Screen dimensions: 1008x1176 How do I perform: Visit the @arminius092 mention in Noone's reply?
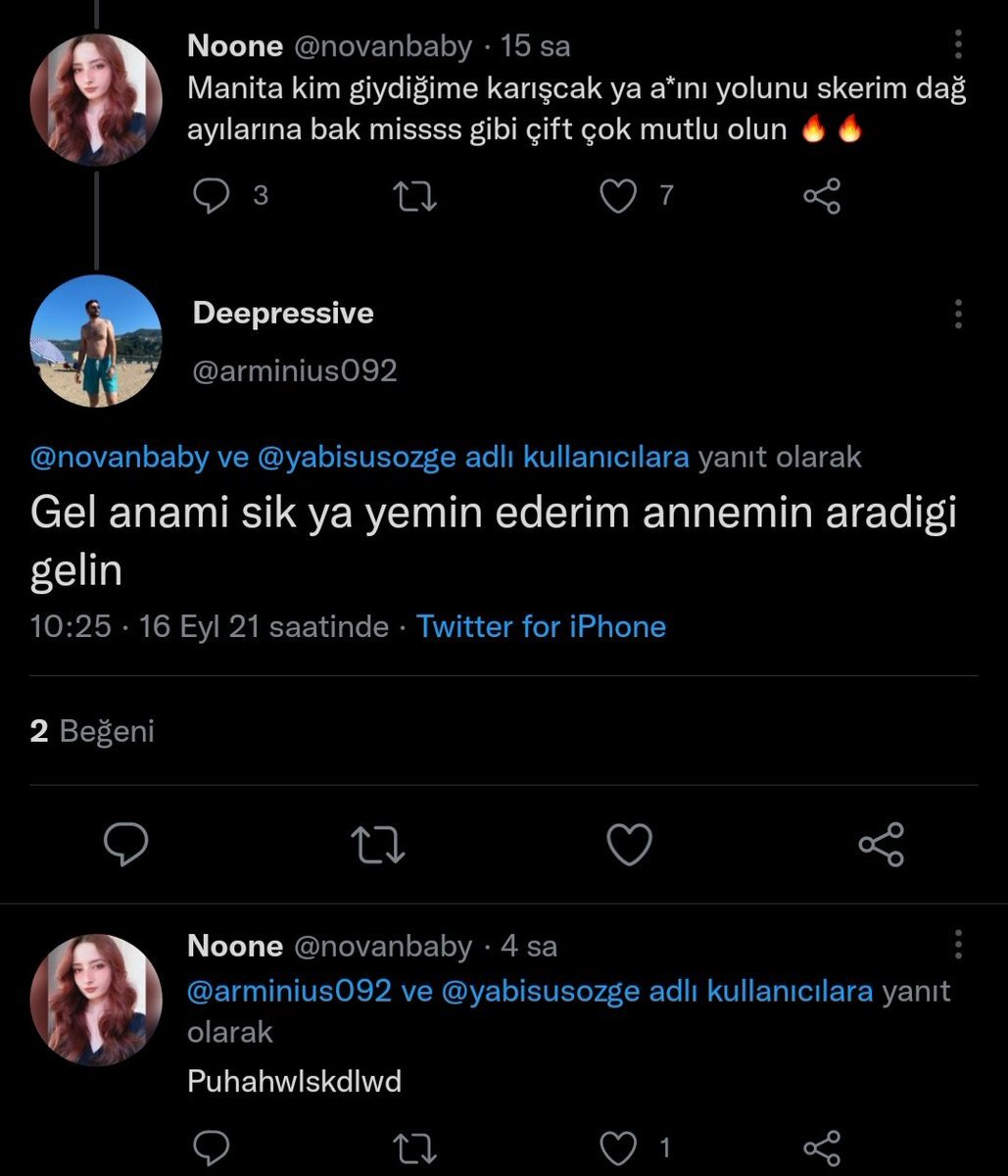pyautogui.click(x=289, y=991)
